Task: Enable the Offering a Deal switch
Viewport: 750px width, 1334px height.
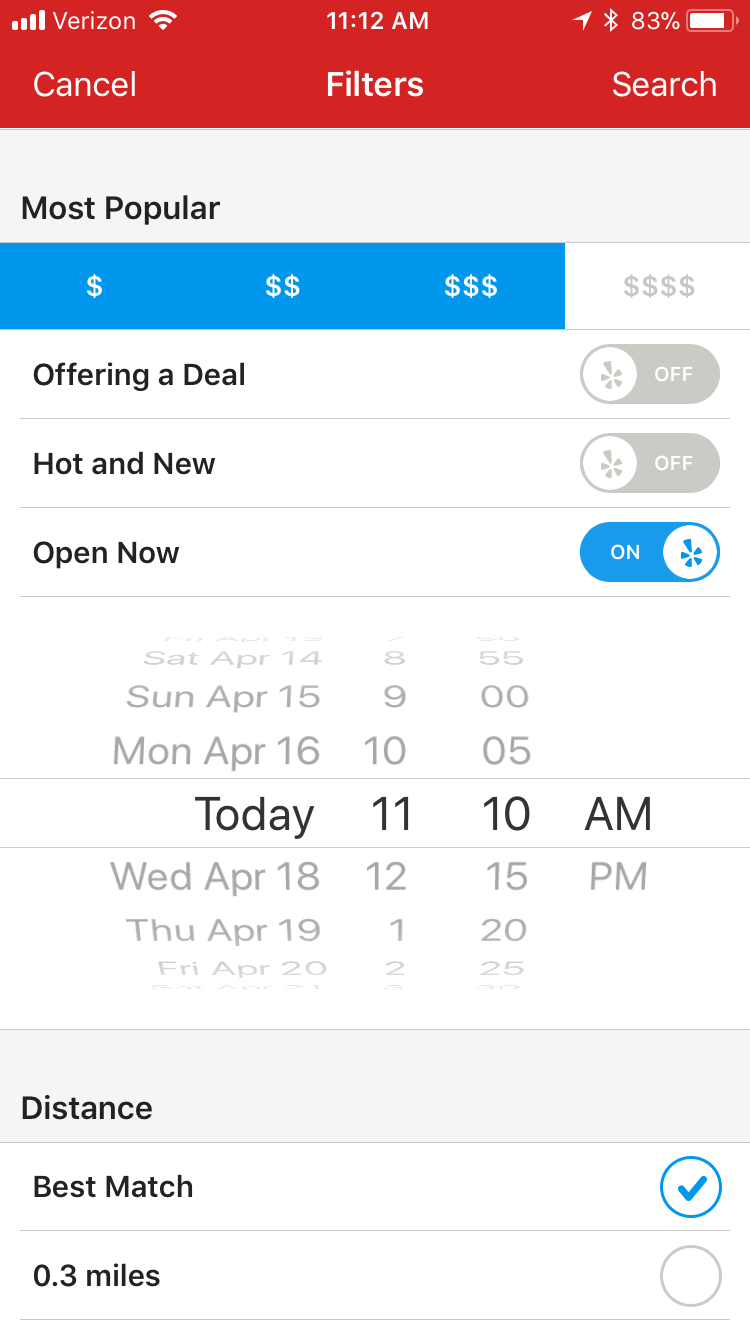Action: click(x=649, y=374)
